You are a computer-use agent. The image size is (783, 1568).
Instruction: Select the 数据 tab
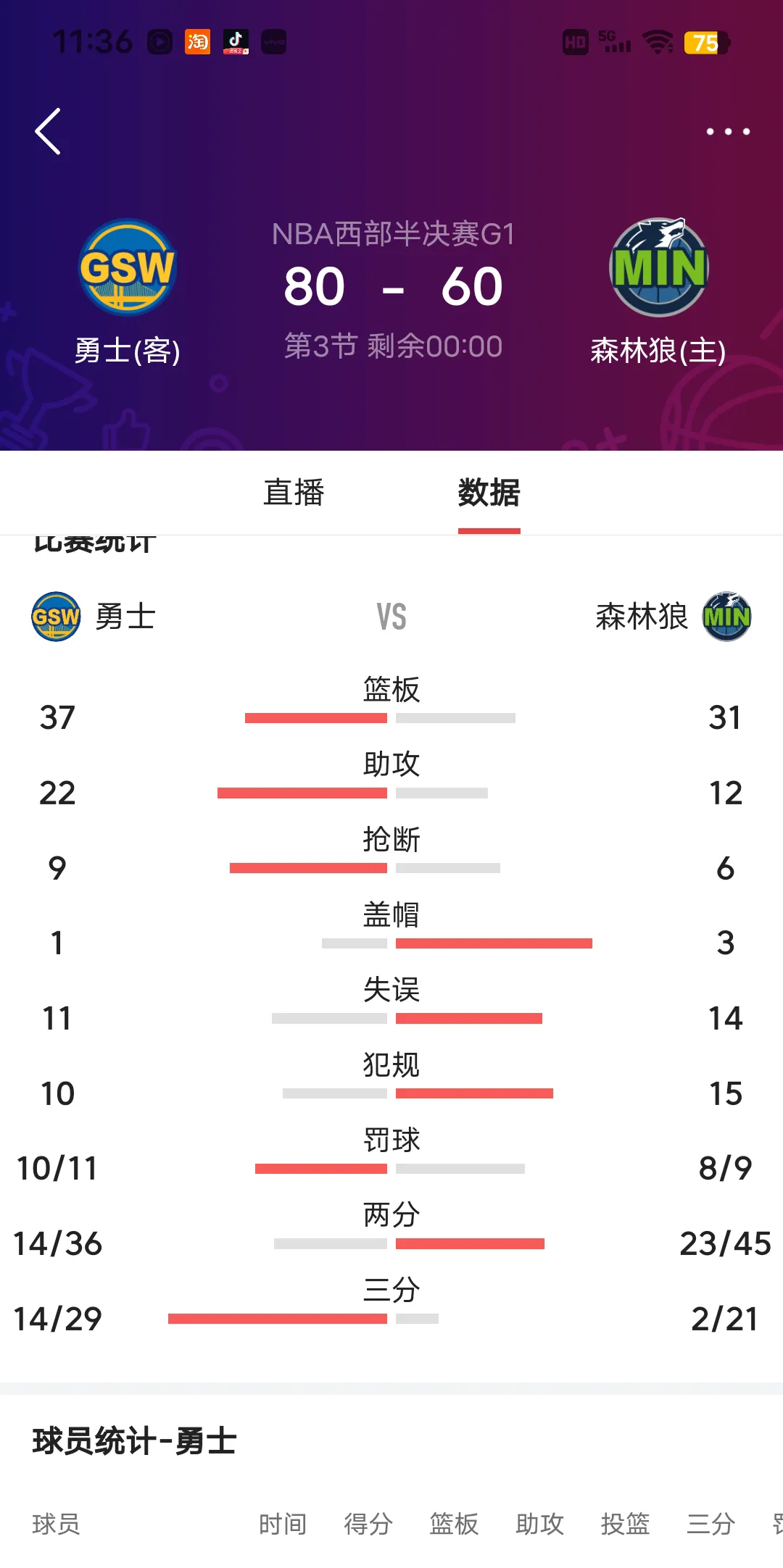[x=489, y=493]
